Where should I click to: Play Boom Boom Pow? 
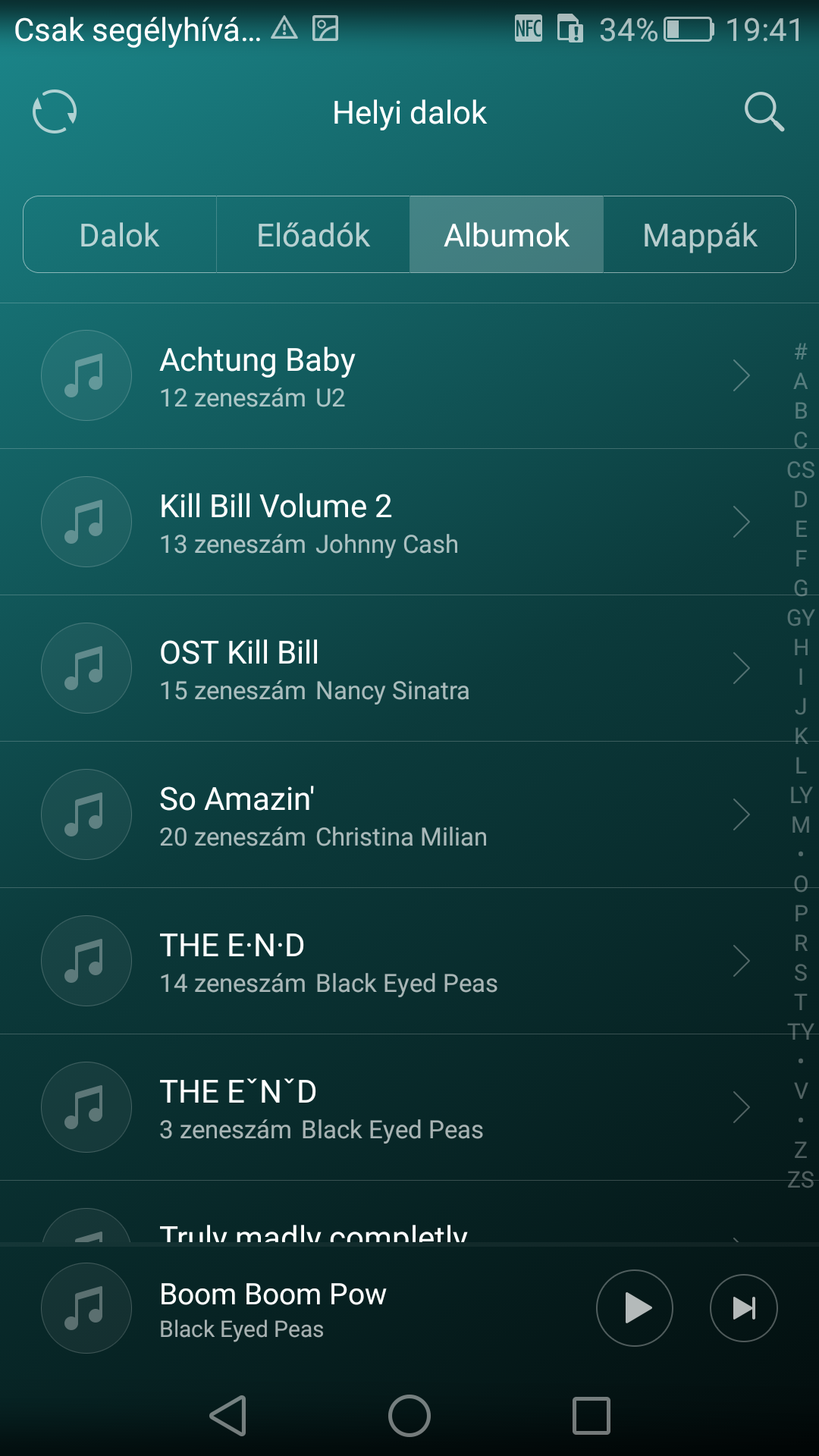click(x=635, y=1308)
